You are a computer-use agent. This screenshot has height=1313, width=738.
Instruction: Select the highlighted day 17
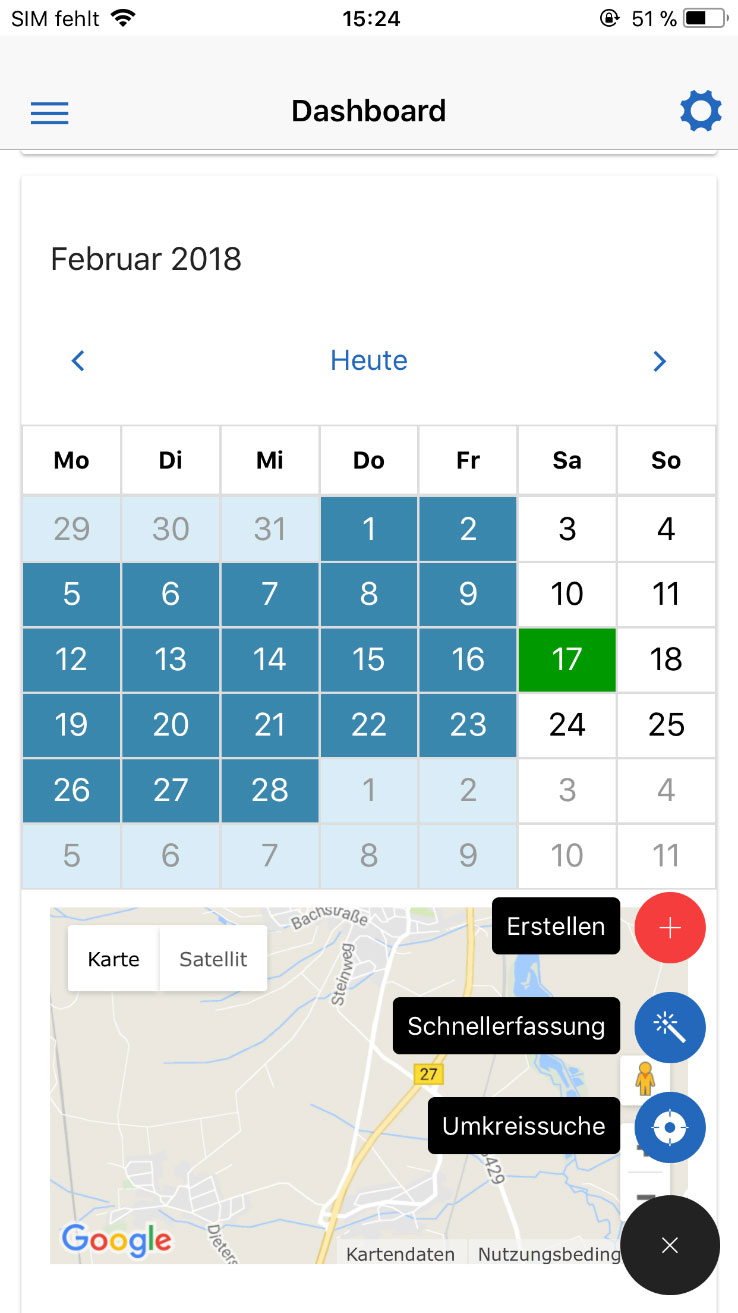pos(567,660)
